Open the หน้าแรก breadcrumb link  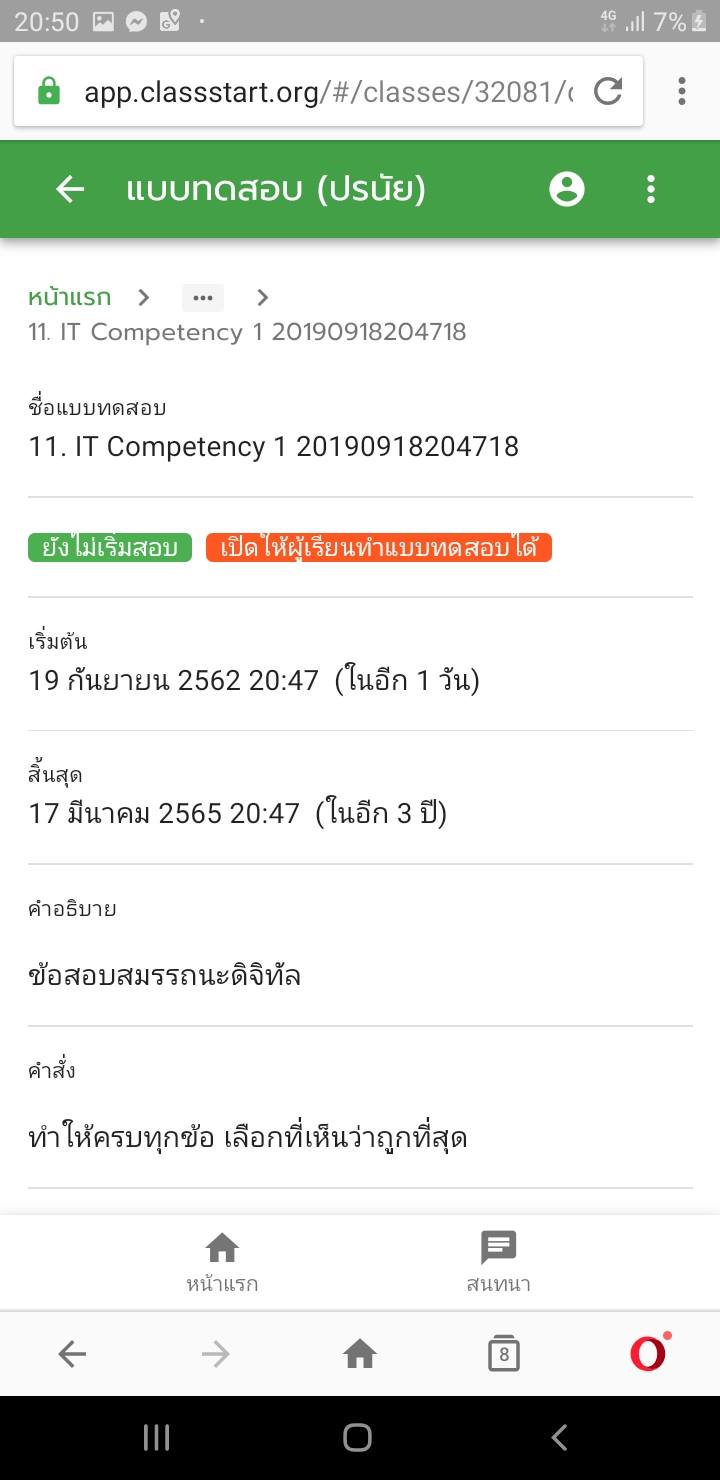[70, 297]
